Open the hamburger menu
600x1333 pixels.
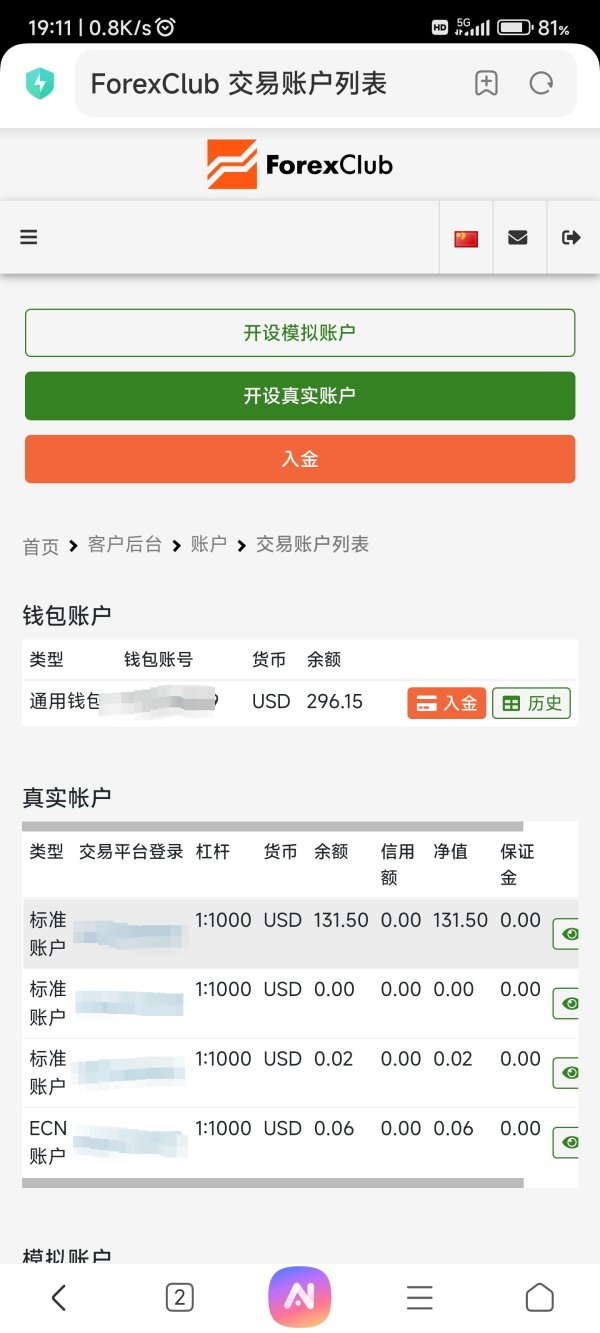pos(28,237)
